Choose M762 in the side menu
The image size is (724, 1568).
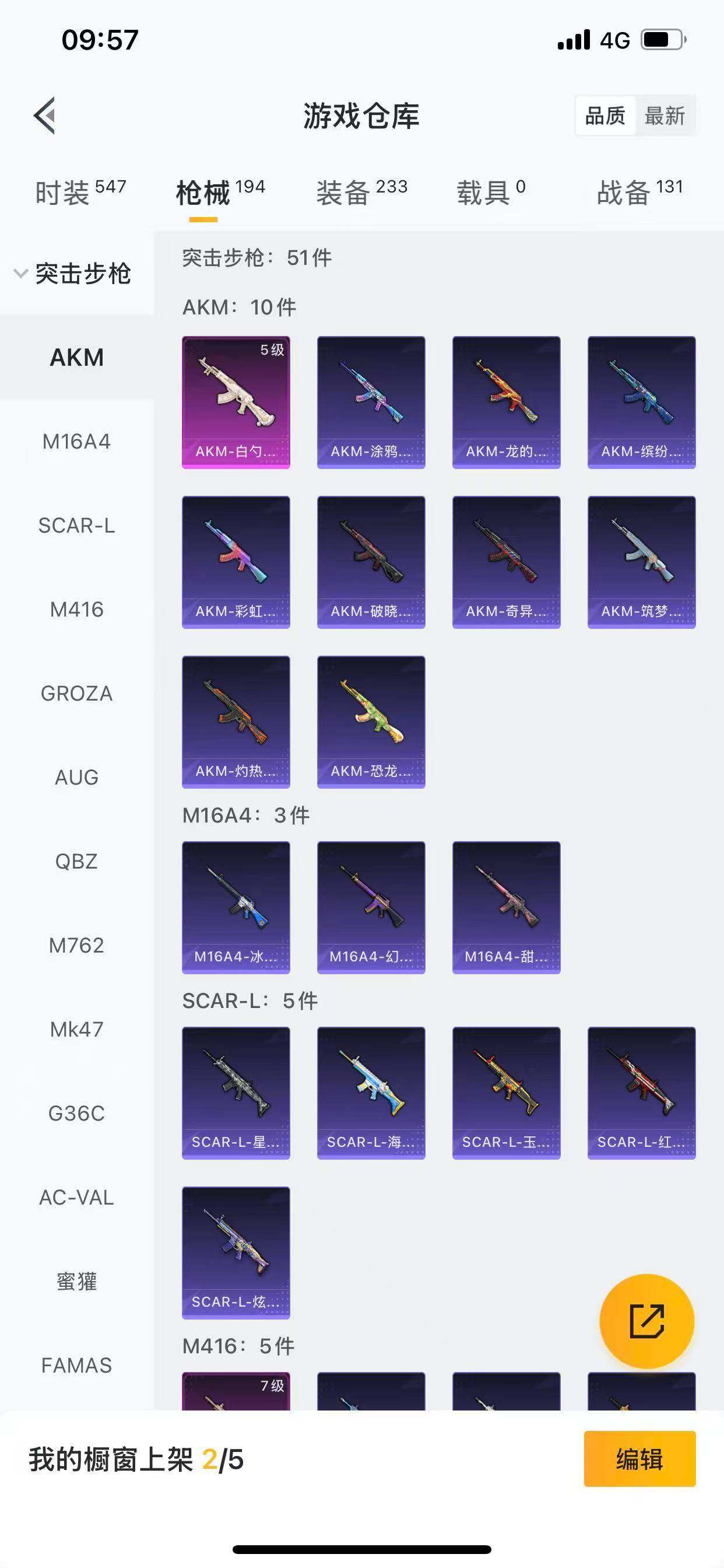tap(77, 946)
